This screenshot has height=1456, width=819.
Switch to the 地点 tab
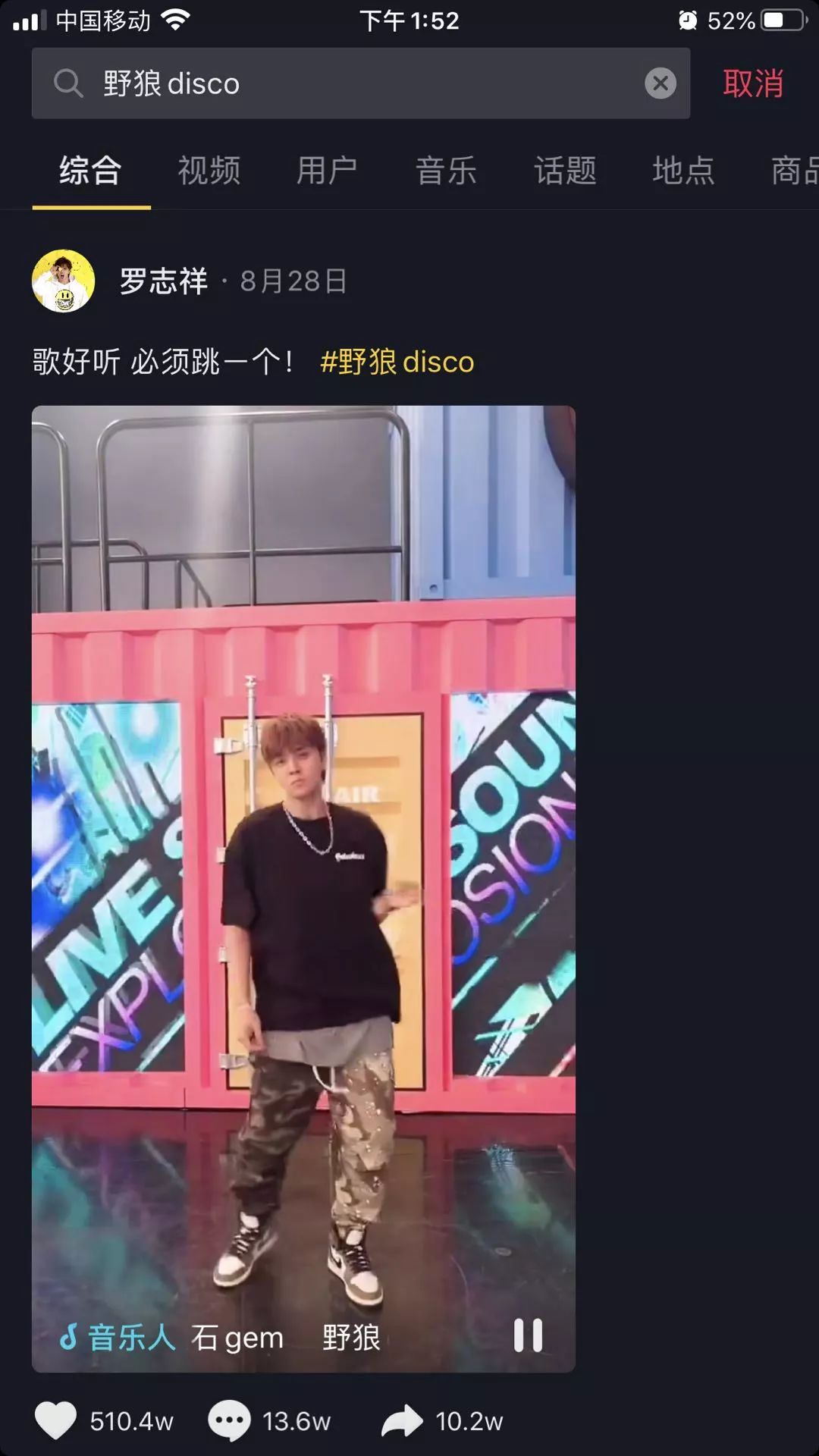click(x=683, y=171)
